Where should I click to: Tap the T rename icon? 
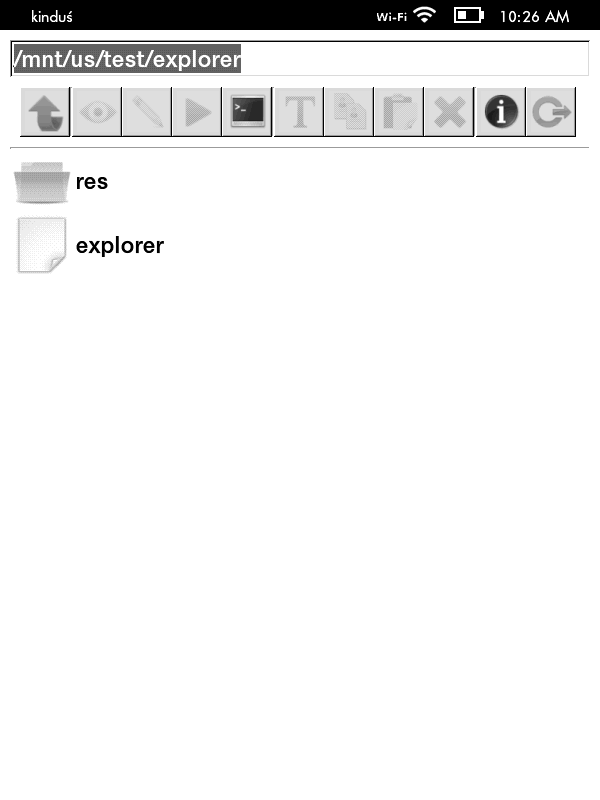(298, 112)
